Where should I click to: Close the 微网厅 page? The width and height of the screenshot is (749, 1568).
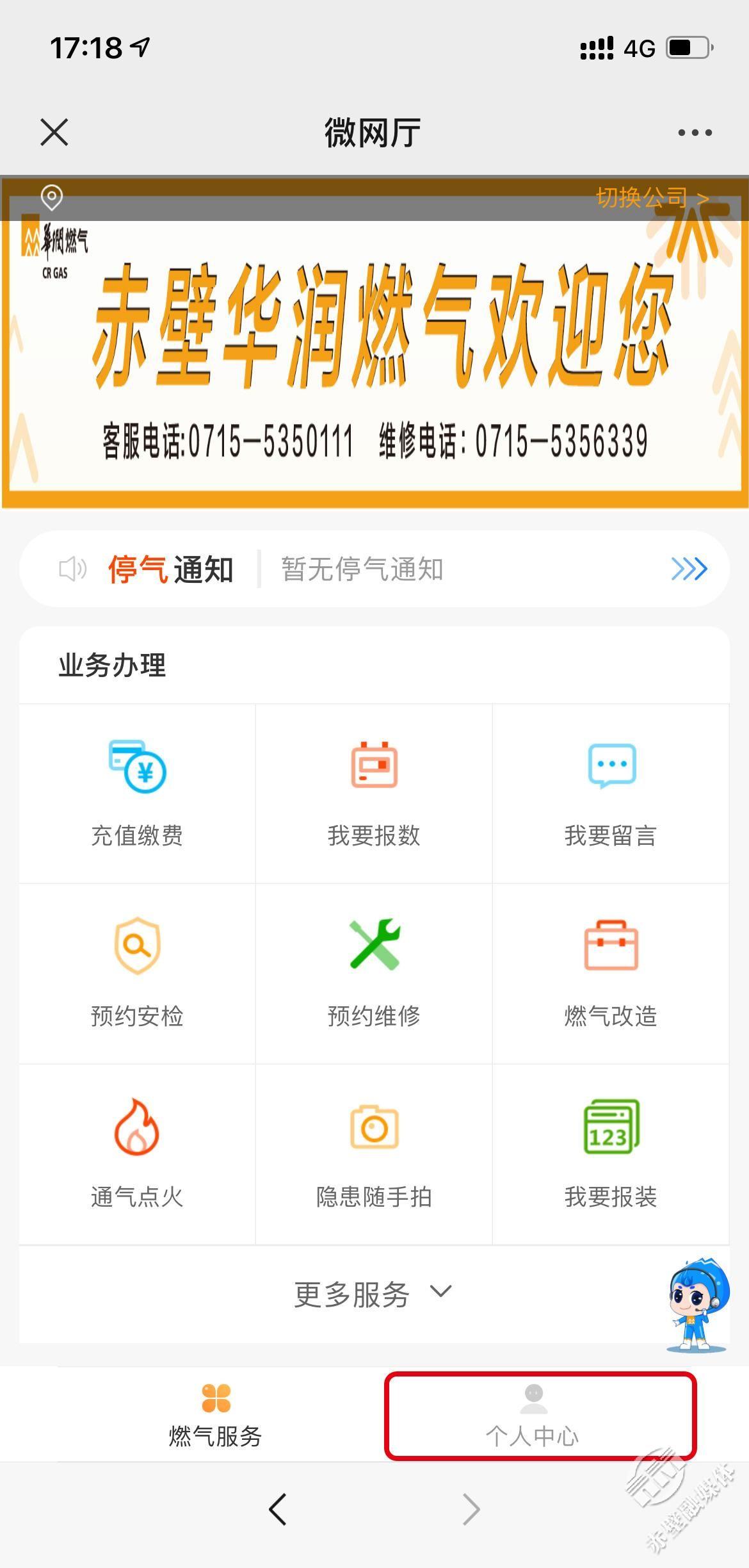click(x=54, y=133)
